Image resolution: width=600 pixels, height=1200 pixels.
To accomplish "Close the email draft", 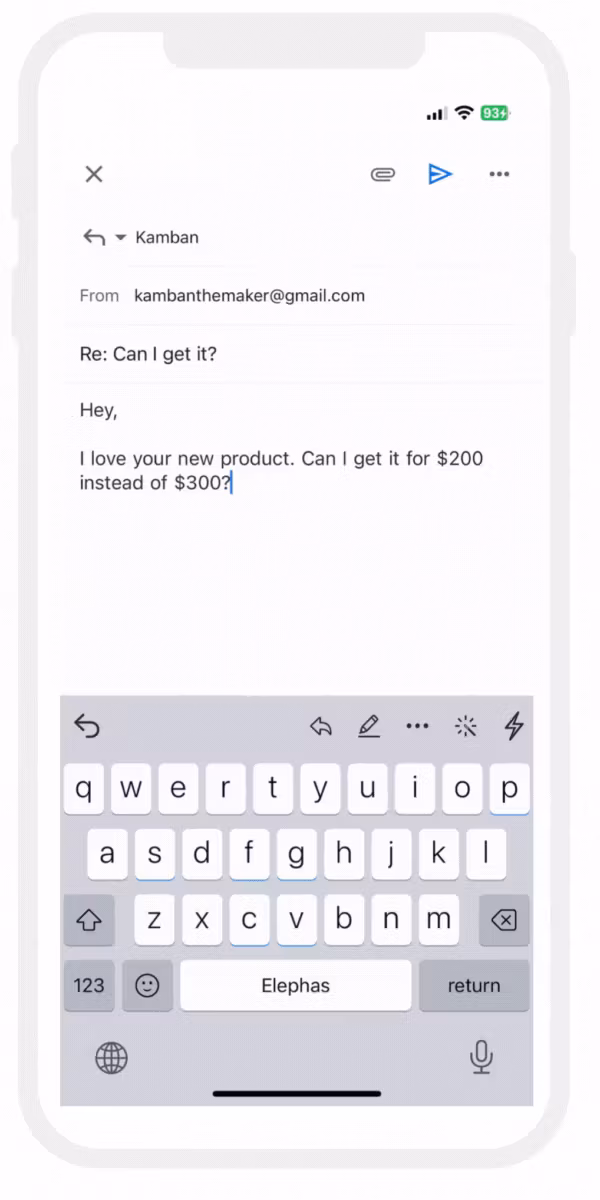I will pyautogui.click(x=94, y=174).
